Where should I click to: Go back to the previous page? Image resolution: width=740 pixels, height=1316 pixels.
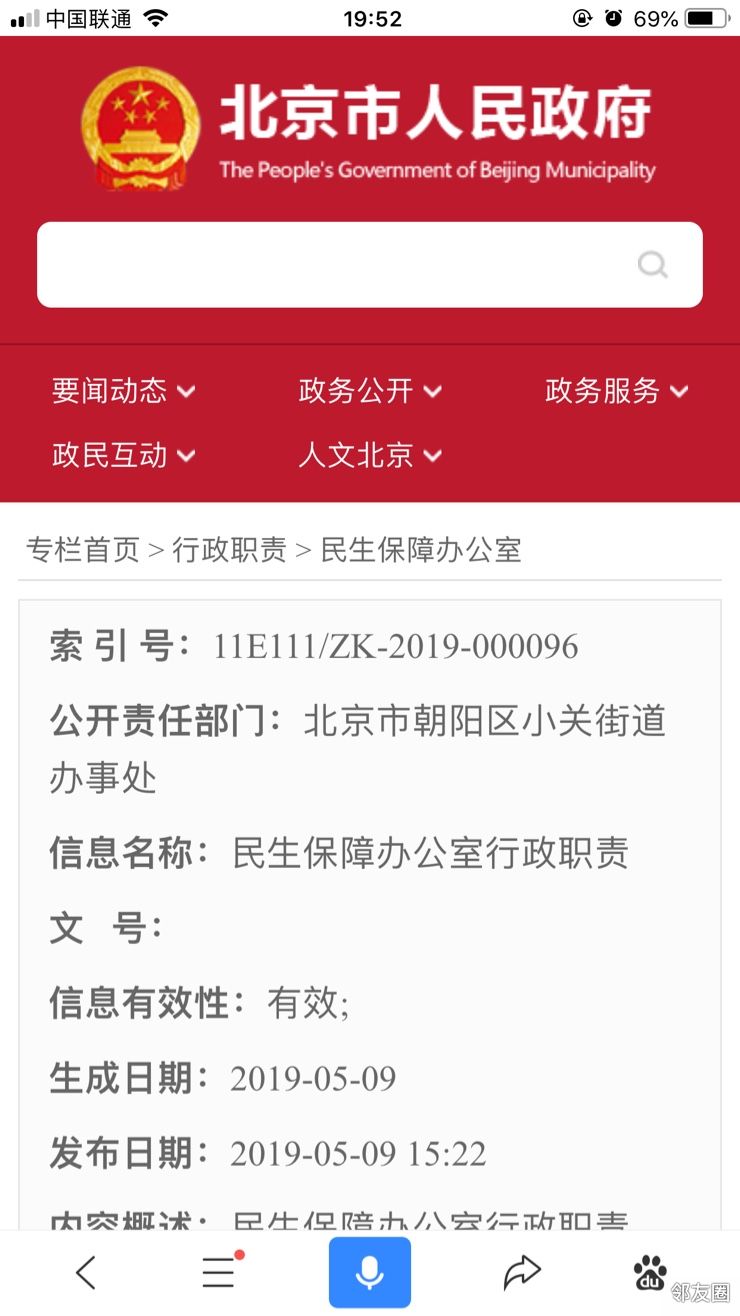pyautogui.click(x=86, y=1272)
